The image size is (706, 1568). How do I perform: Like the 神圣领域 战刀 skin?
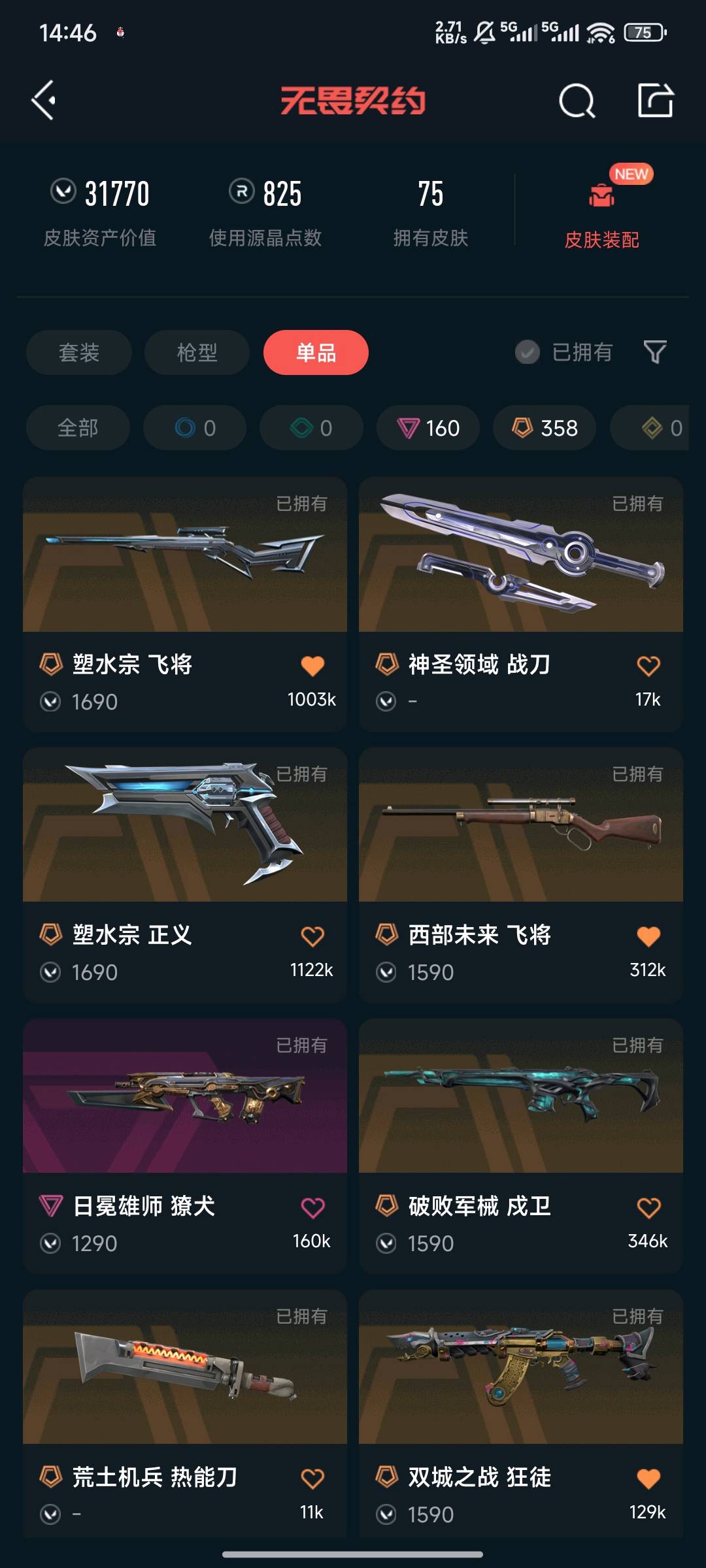click(648, 666)
